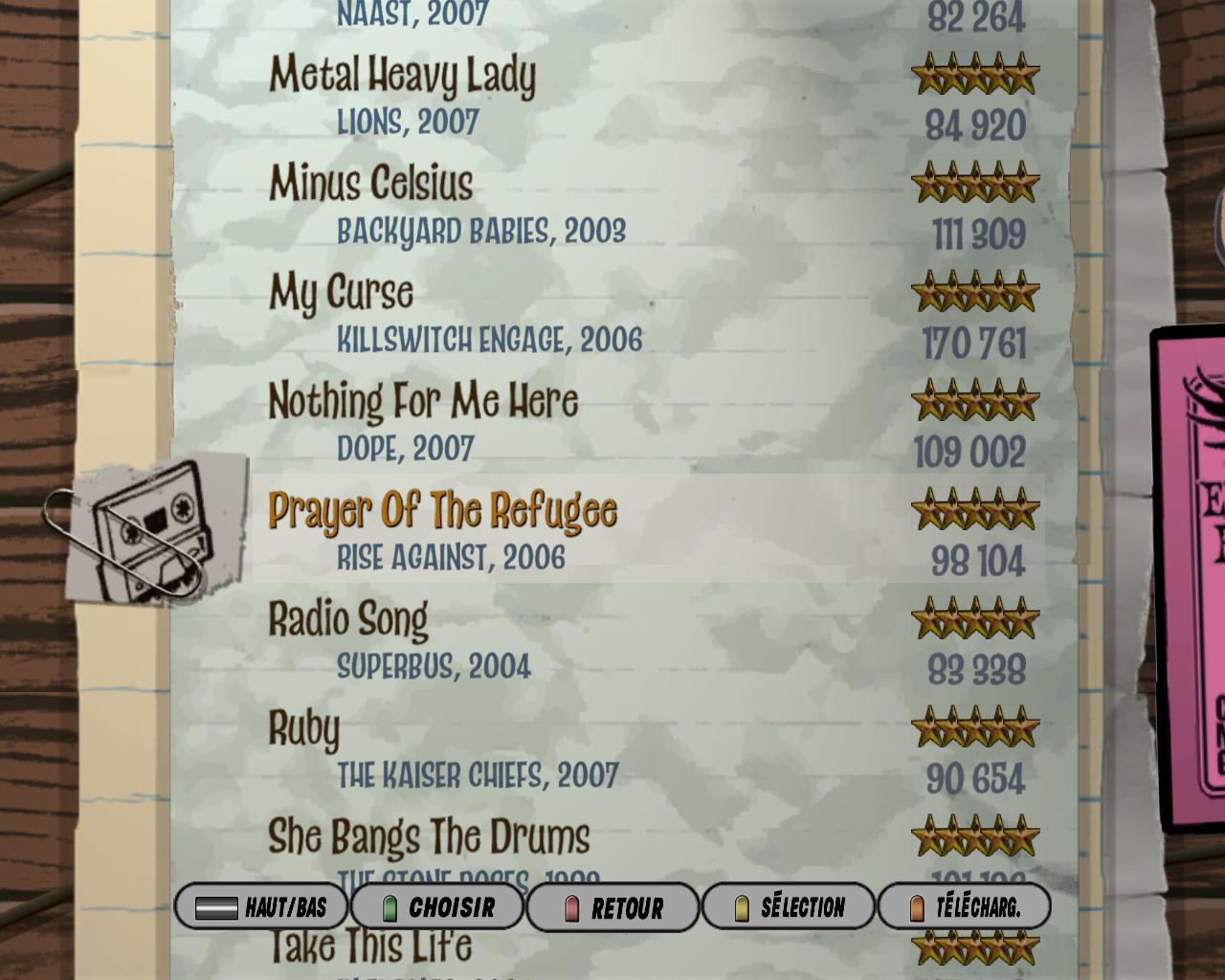Tap the Haut/Bas navigation button
The width and height of the screenshot is (1225, 980).
pos(261,907)
